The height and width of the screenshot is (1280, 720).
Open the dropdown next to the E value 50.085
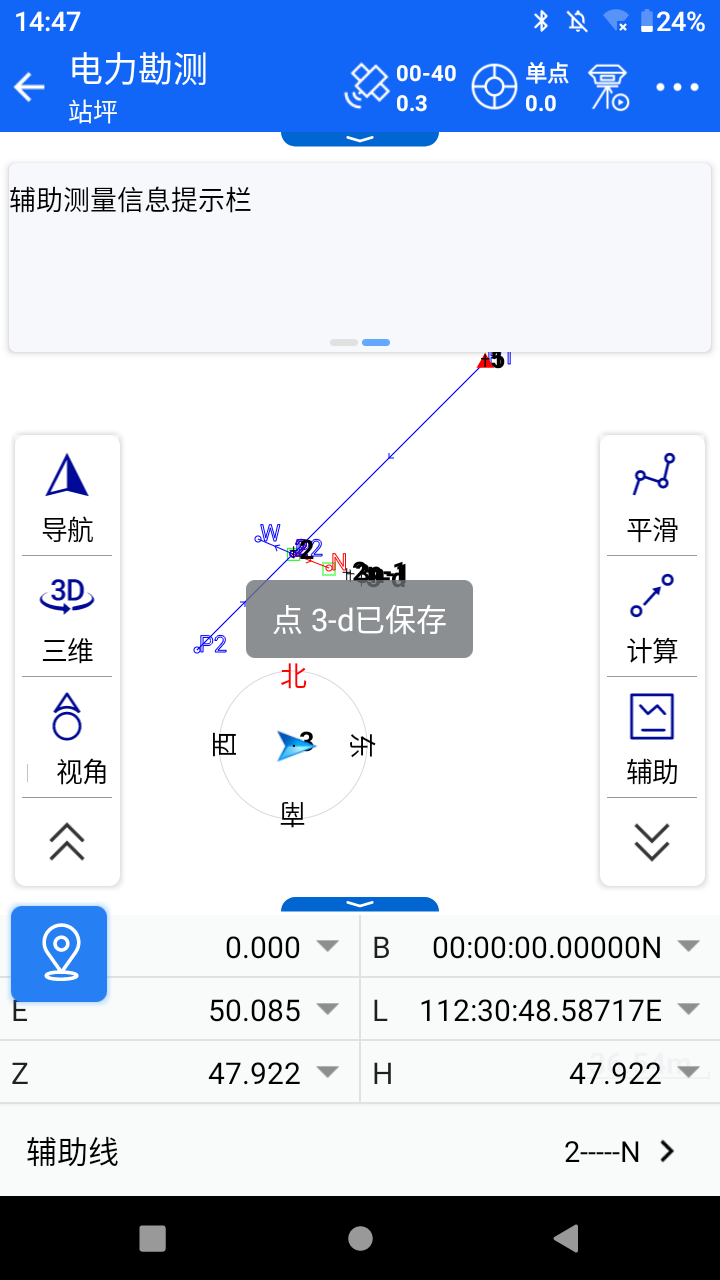[x=327, y=1009]
